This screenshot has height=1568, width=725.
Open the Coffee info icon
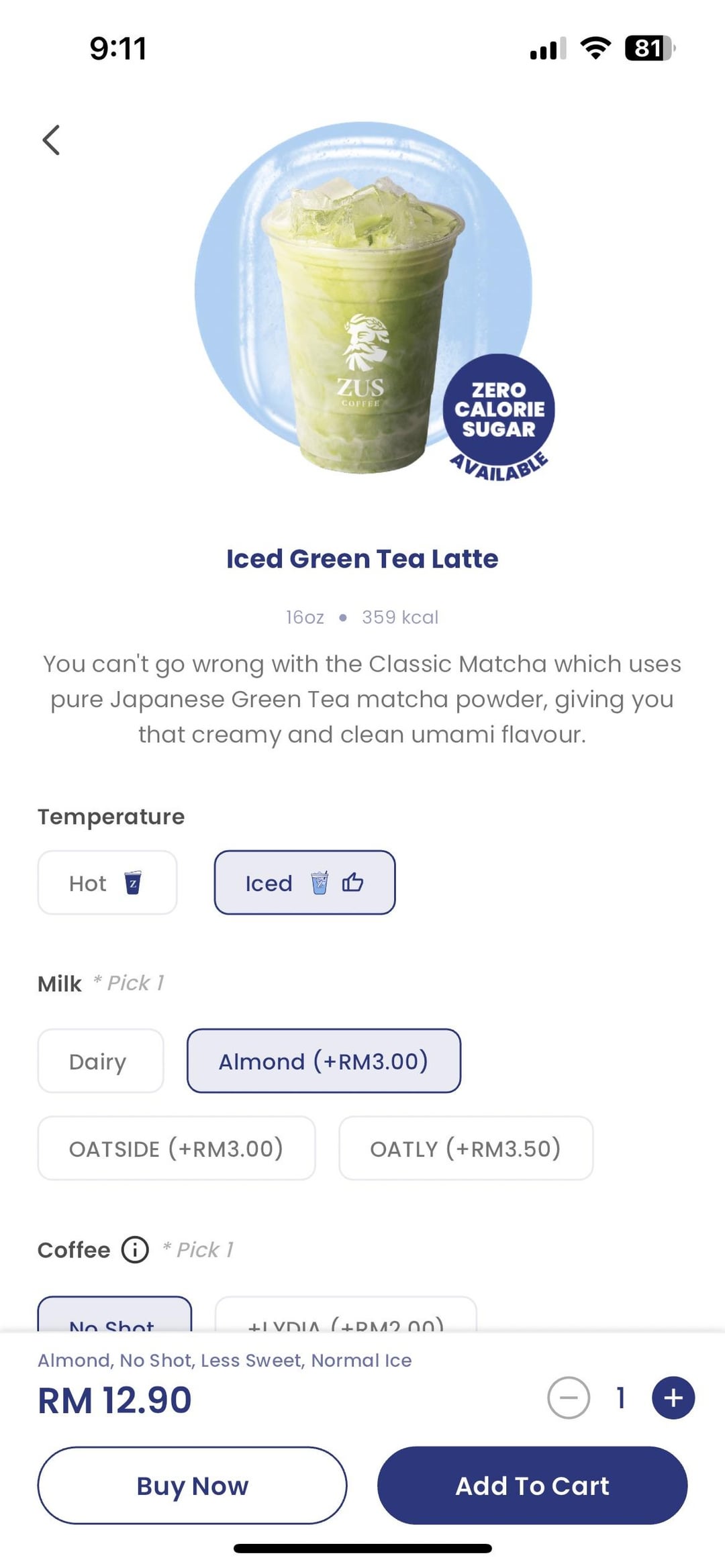pos(135,1249)
